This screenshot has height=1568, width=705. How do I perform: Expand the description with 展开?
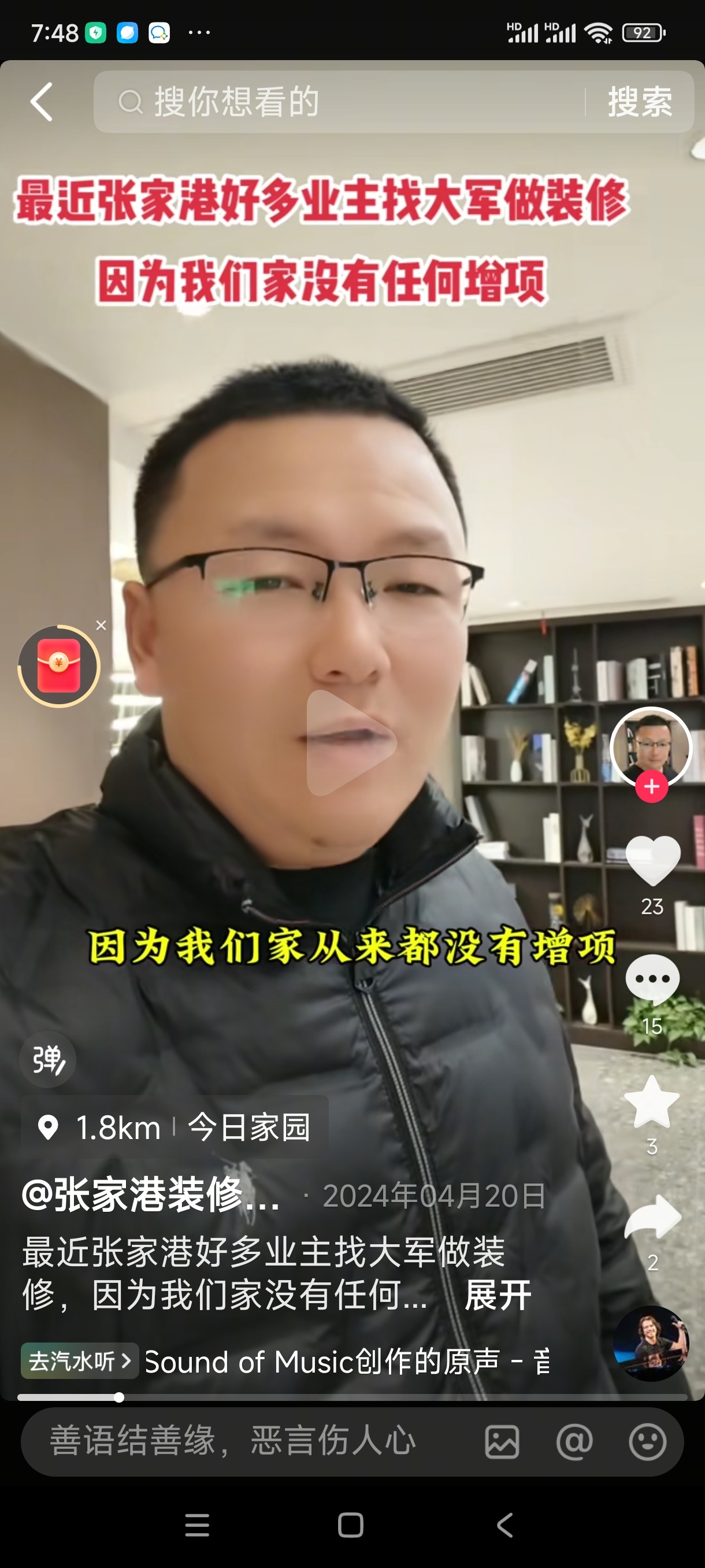498,1295
